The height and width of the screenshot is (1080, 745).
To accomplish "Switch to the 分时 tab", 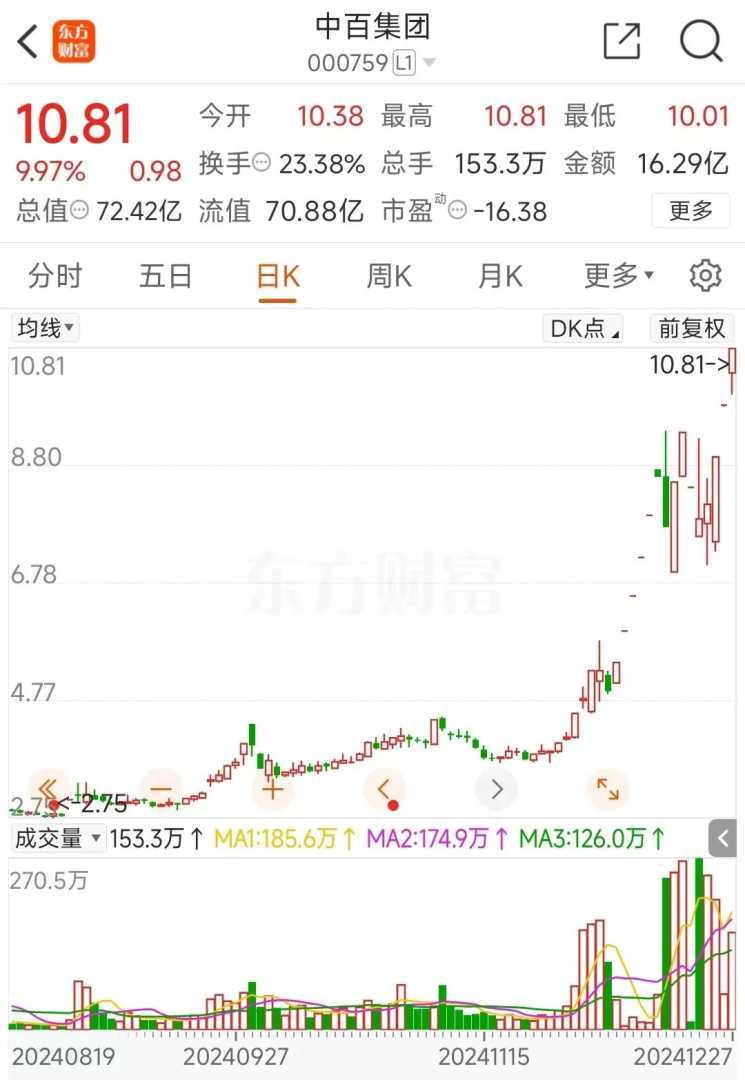I will [x=55, y=276].
